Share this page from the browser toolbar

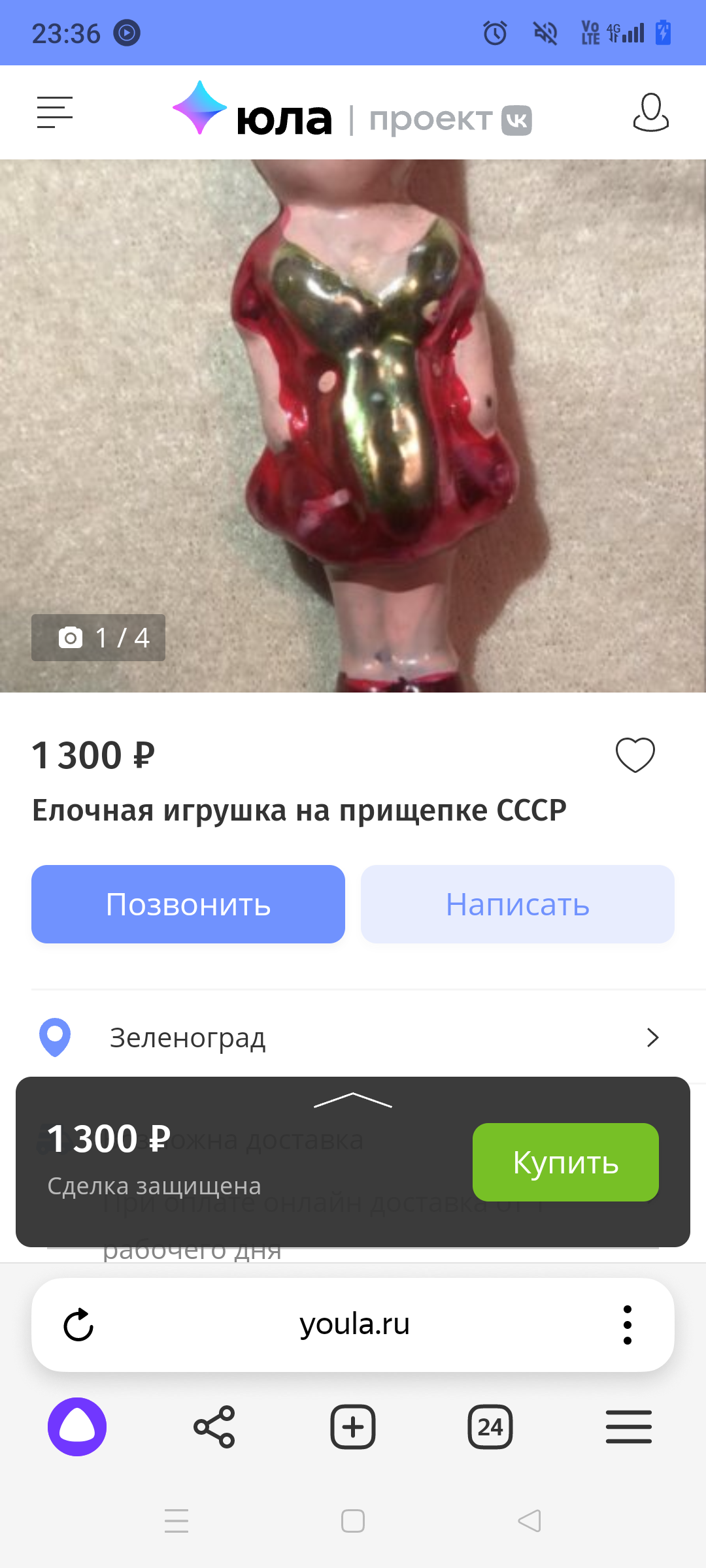pos(214,1427)
